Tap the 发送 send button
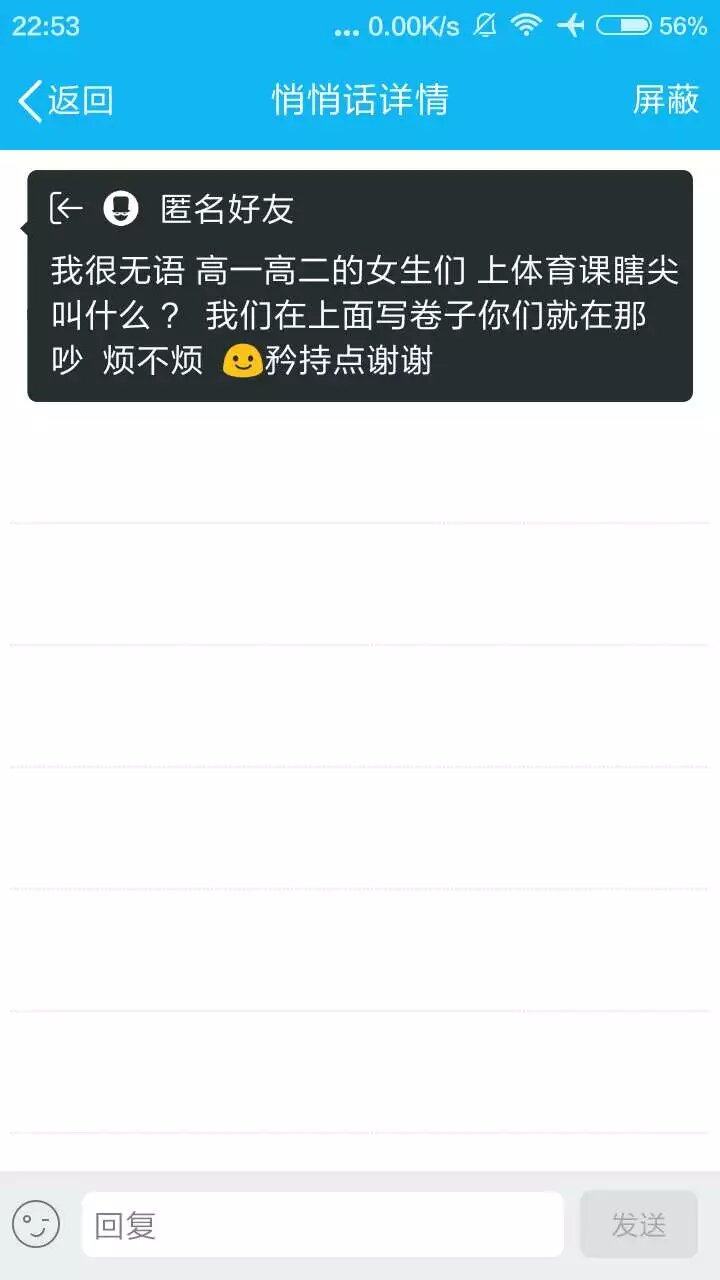The image size is (720, 1280). (x=638, y=1224)
